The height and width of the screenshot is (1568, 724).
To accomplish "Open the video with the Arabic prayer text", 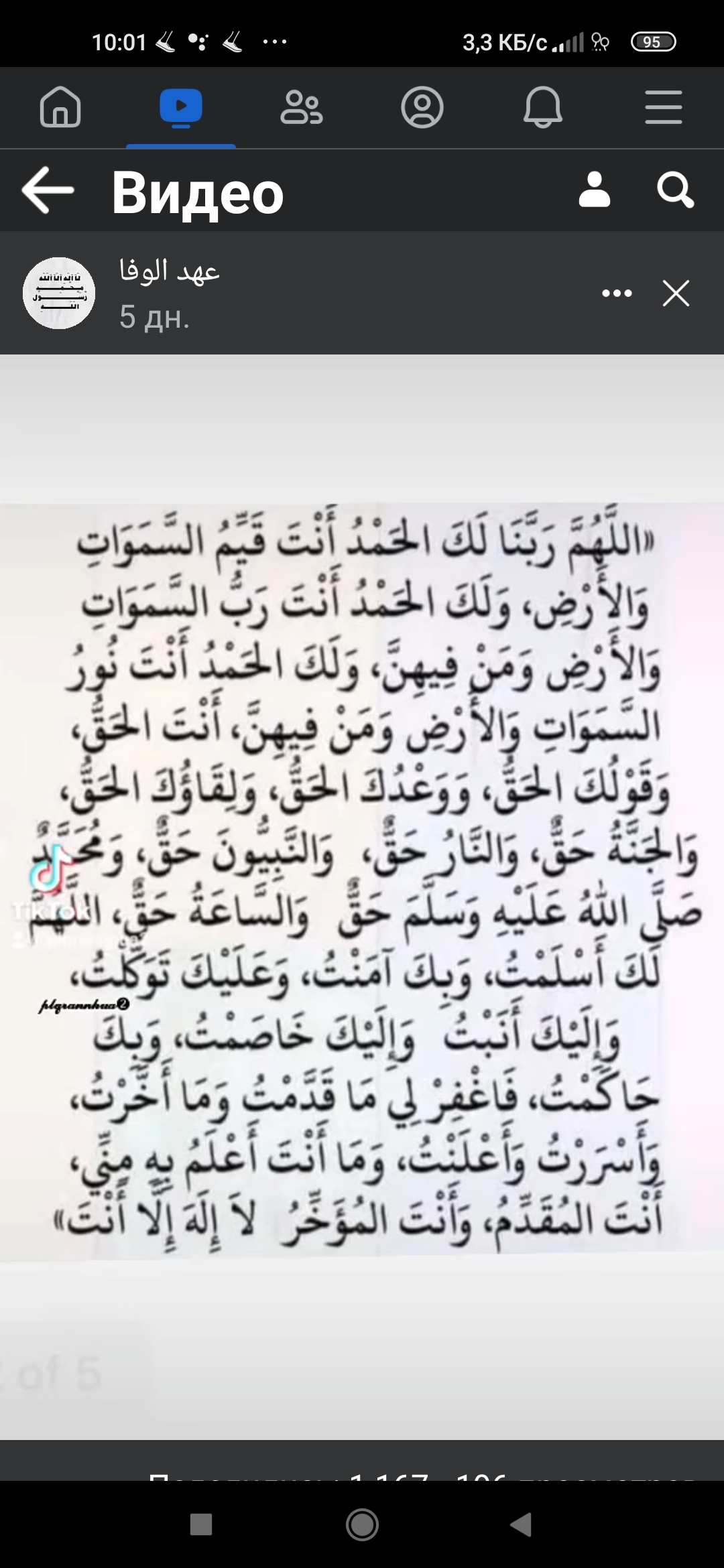I will coord(362,878).
